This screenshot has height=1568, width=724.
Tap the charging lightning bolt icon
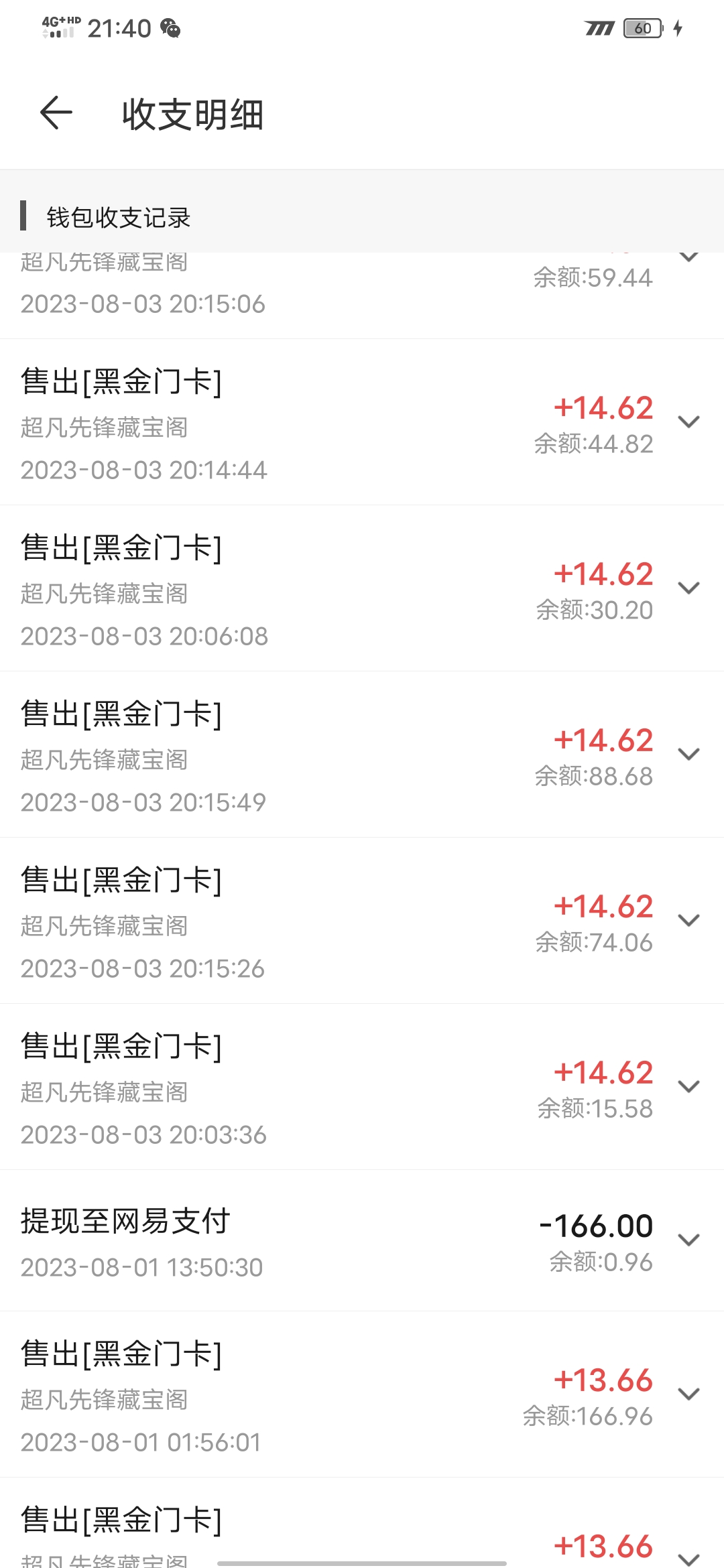click(x=678, y=29)
